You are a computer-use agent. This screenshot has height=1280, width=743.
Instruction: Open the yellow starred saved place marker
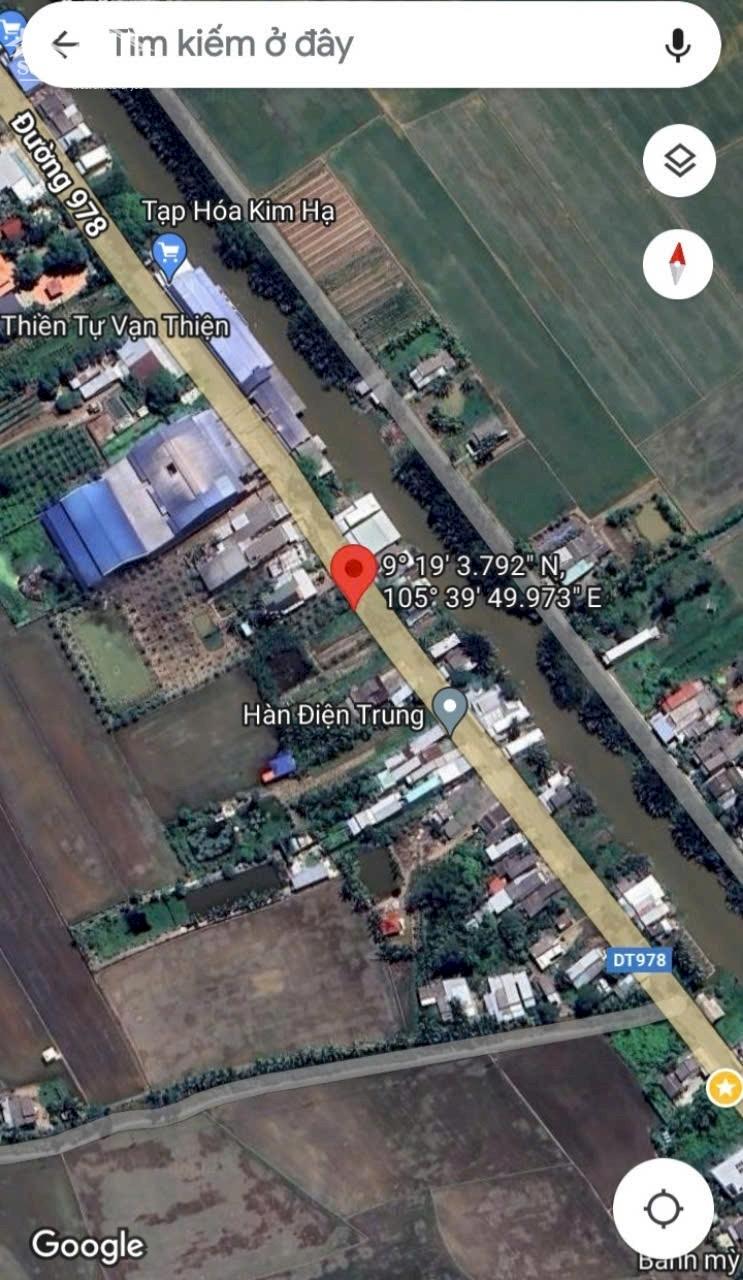724,1087
